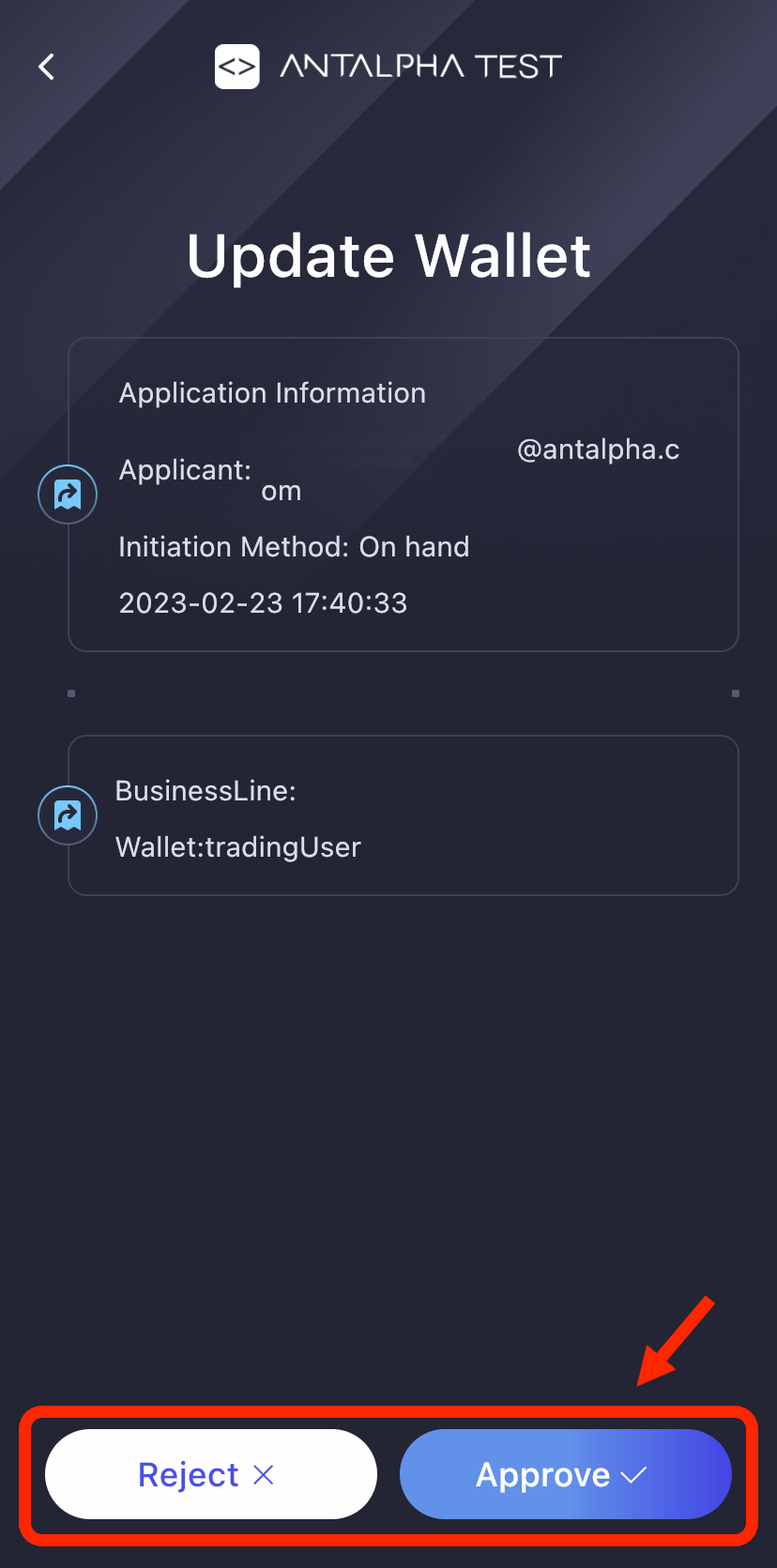
Task: Select the Antalpha code brackets logo icon
Action: coord(236,66)
